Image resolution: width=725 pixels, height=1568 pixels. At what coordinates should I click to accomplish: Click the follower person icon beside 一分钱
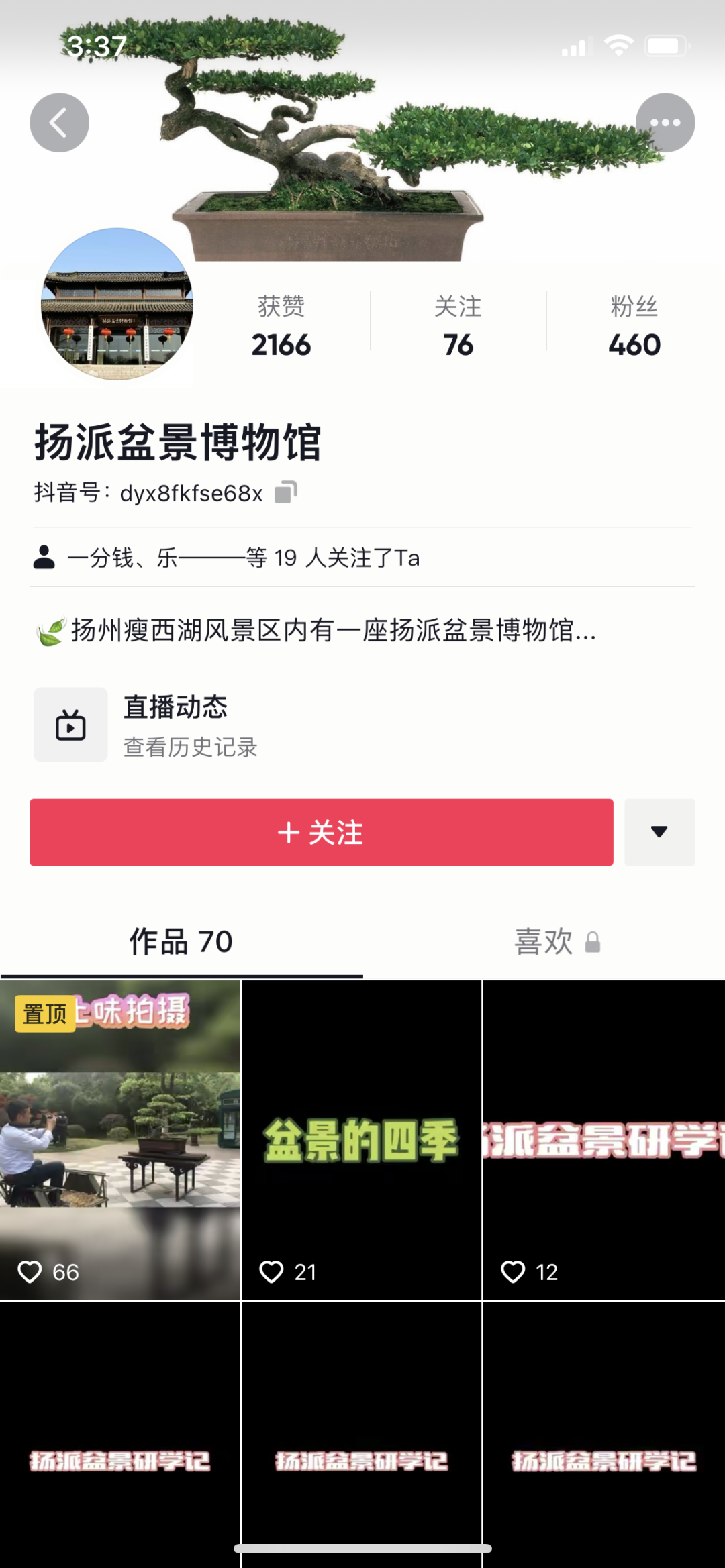(x=44, y=558)
